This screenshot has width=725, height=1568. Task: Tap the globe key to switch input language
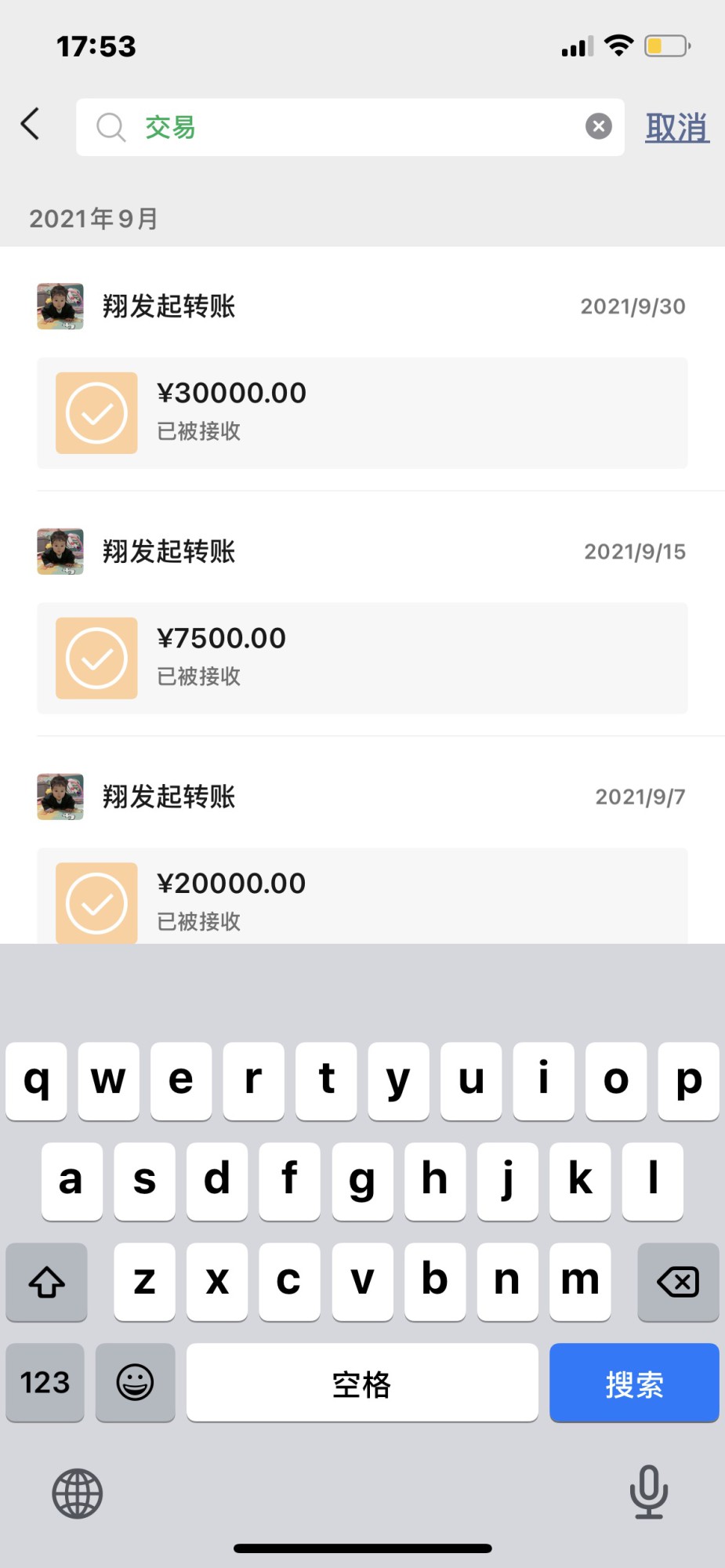[x=77, y=1493]
